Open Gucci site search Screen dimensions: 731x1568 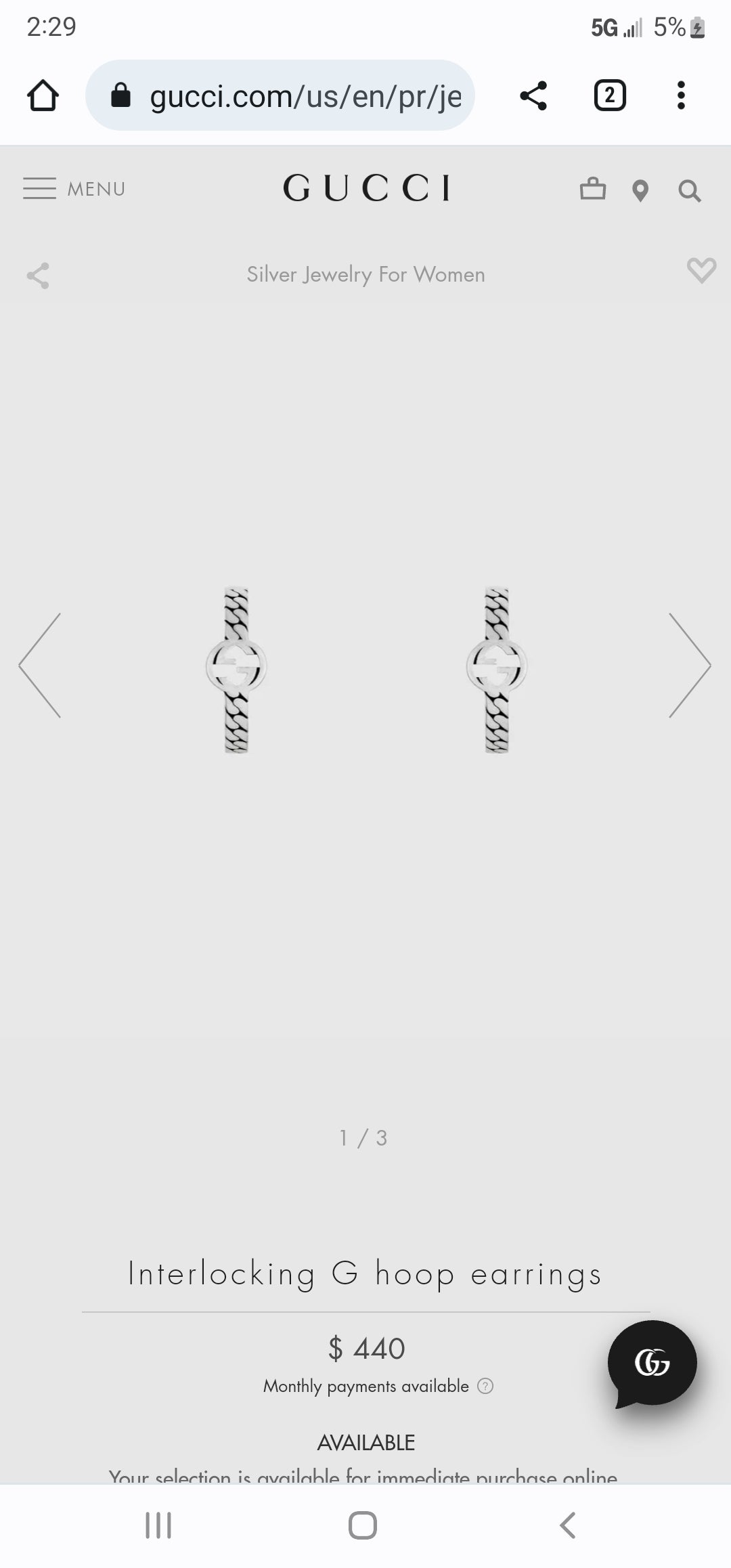coord(689,191)
